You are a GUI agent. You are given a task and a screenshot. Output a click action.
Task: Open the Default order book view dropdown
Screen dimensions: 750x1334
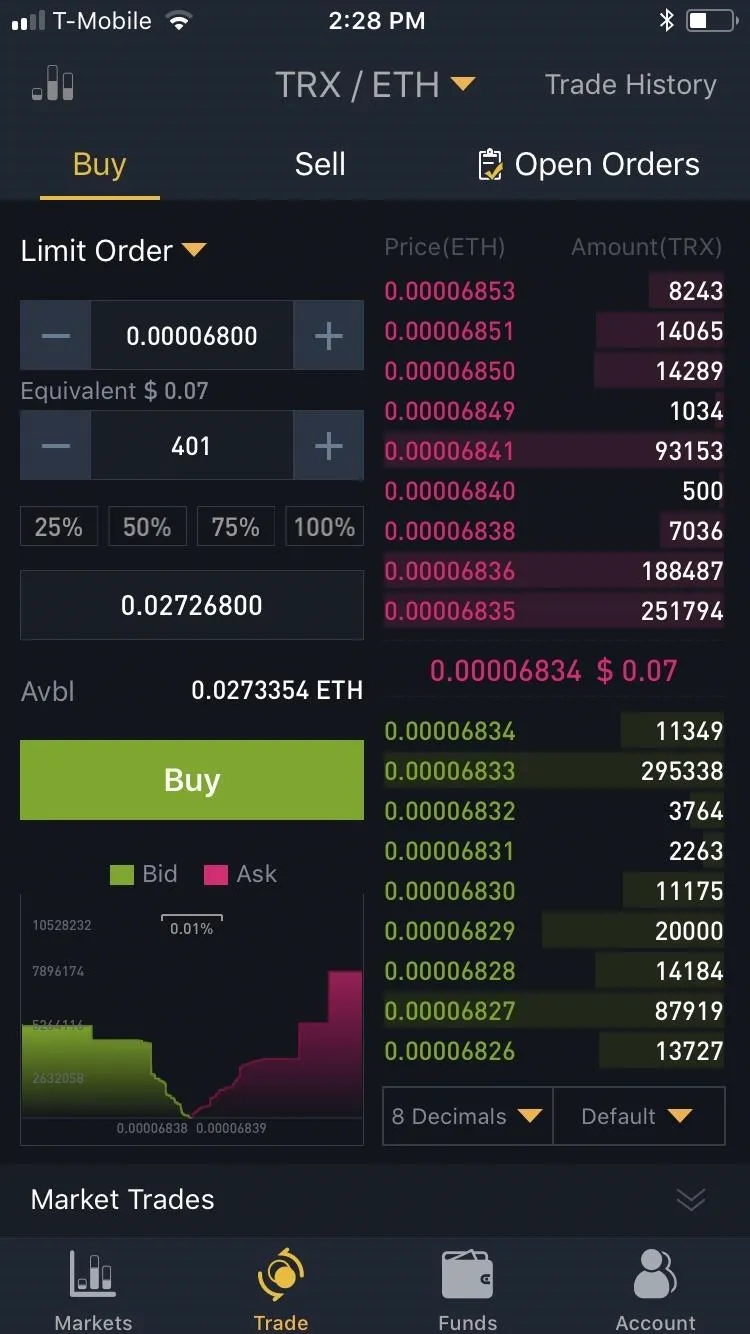(x=638, y=1116)
